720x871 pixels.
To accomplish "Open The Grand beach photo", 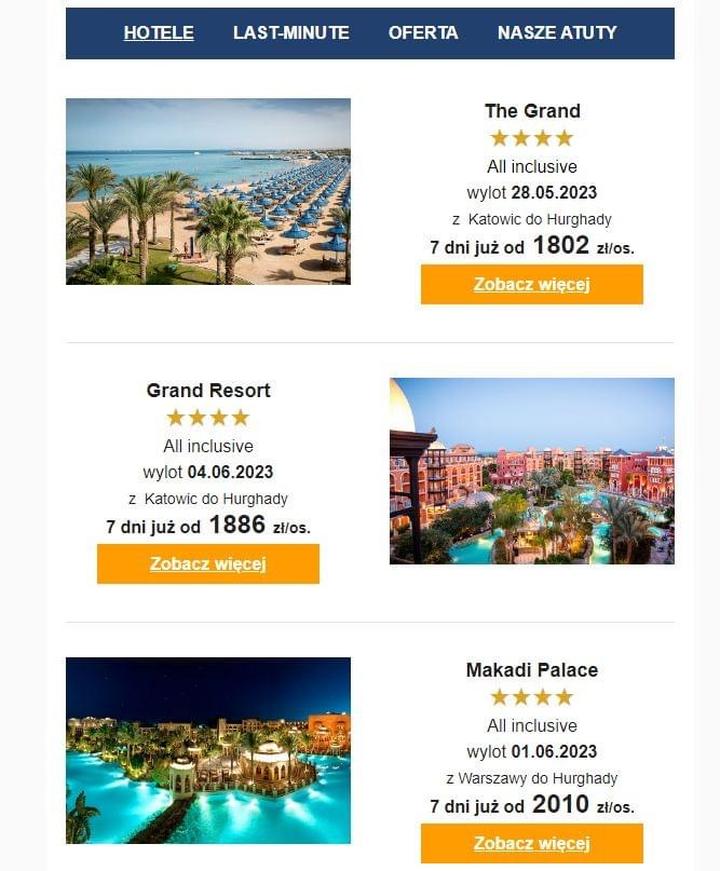I will click(208, 191).
